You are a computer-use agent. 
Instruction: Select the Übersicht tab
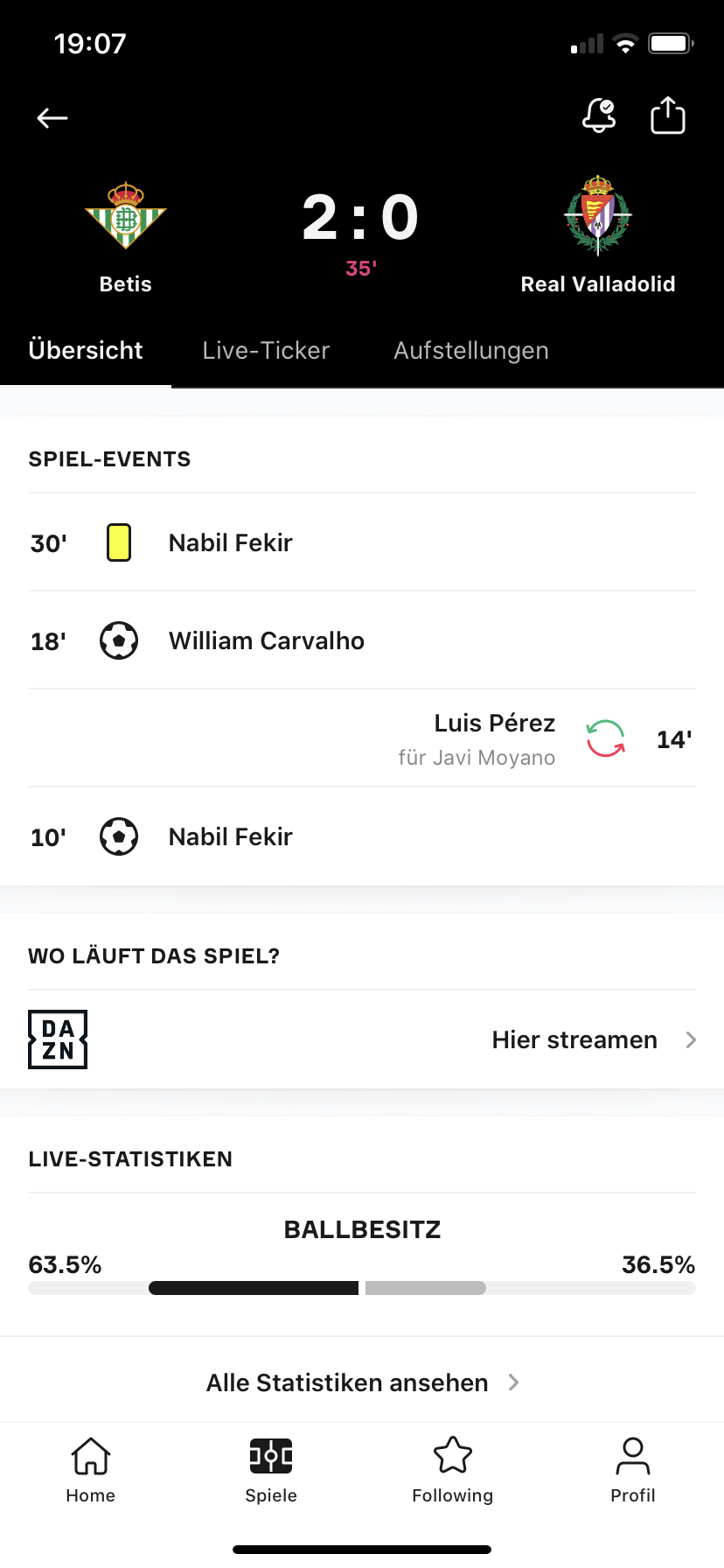(86, 350)
